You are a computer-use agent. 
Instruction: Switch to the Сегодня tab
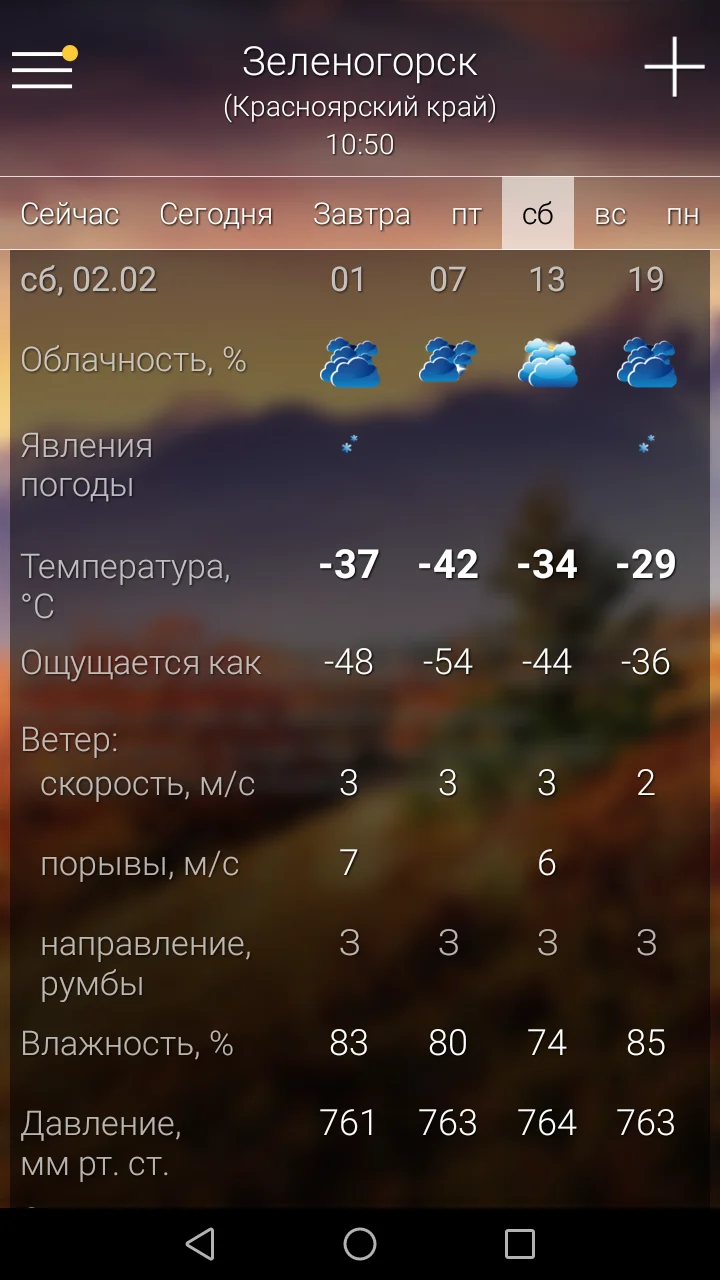coord(216,213)
